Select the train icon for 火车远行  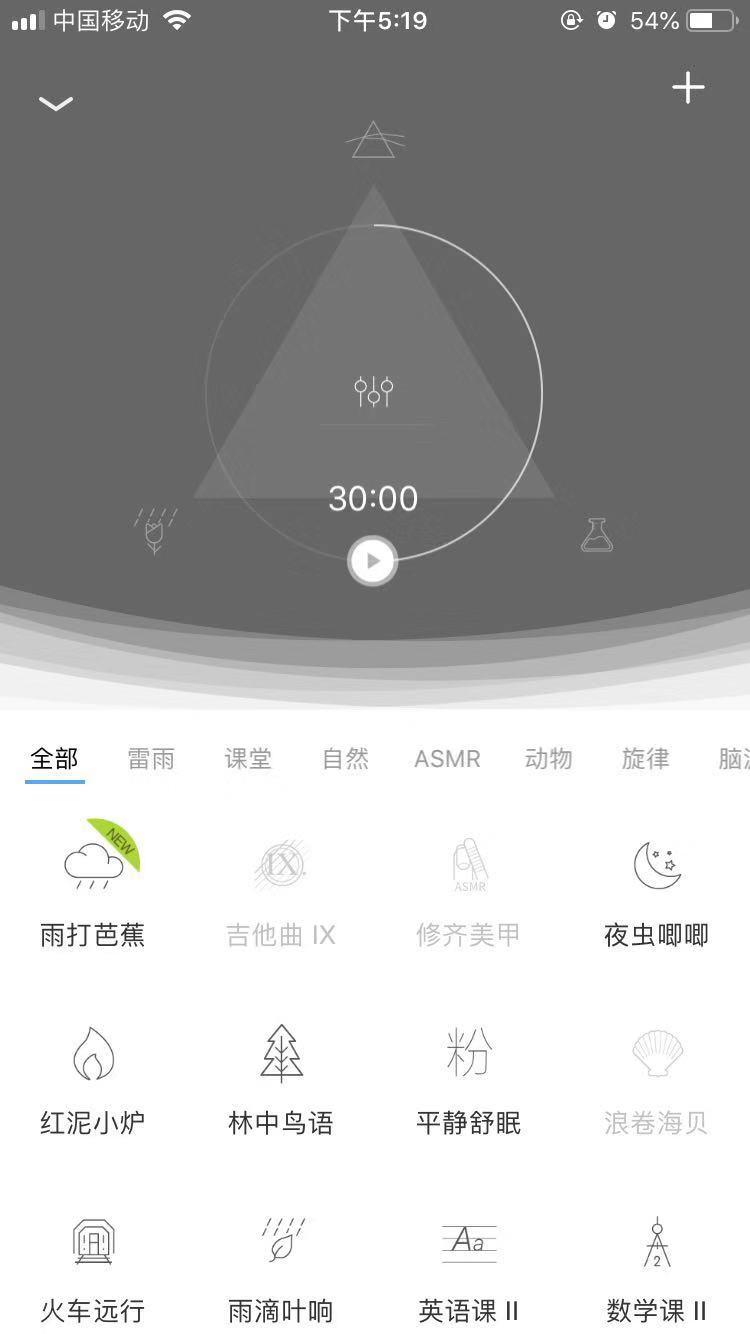[x=93, y=1240]
